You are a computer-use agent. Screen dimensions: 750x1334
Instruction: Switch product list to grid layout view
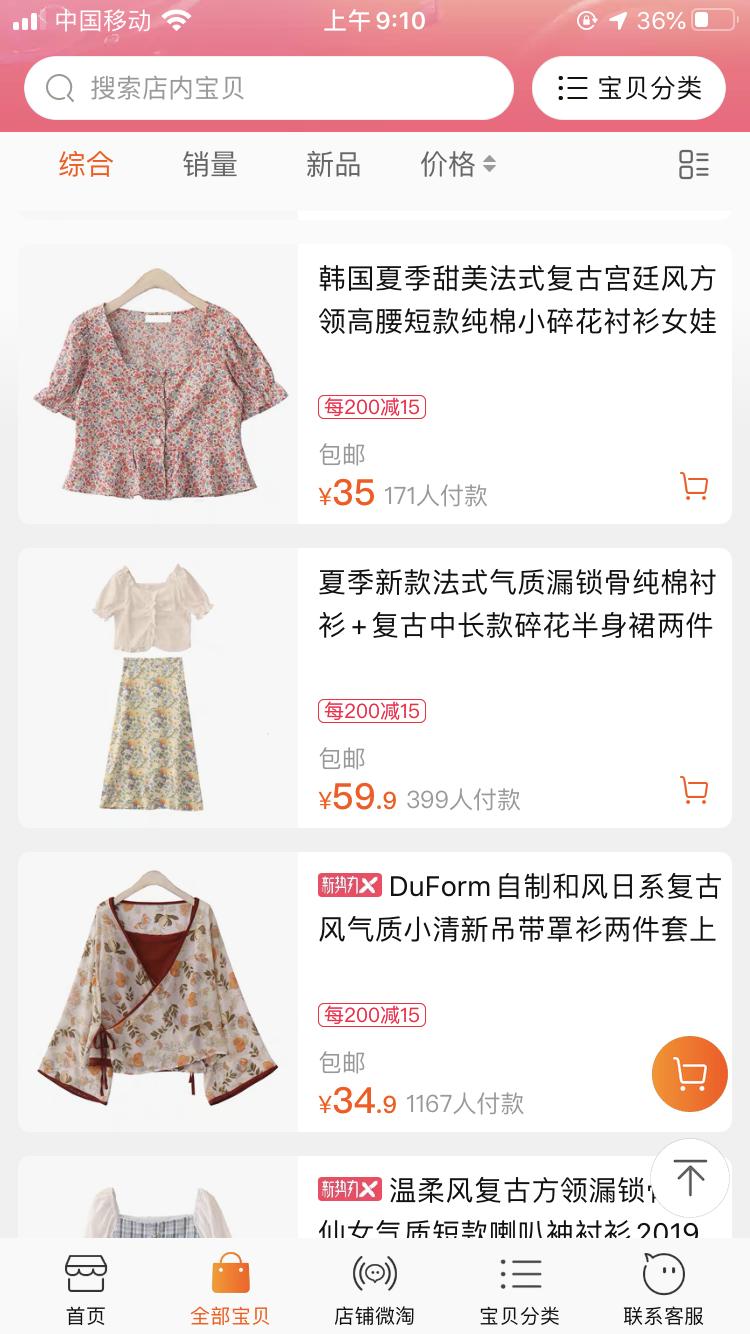pos(692,165)
